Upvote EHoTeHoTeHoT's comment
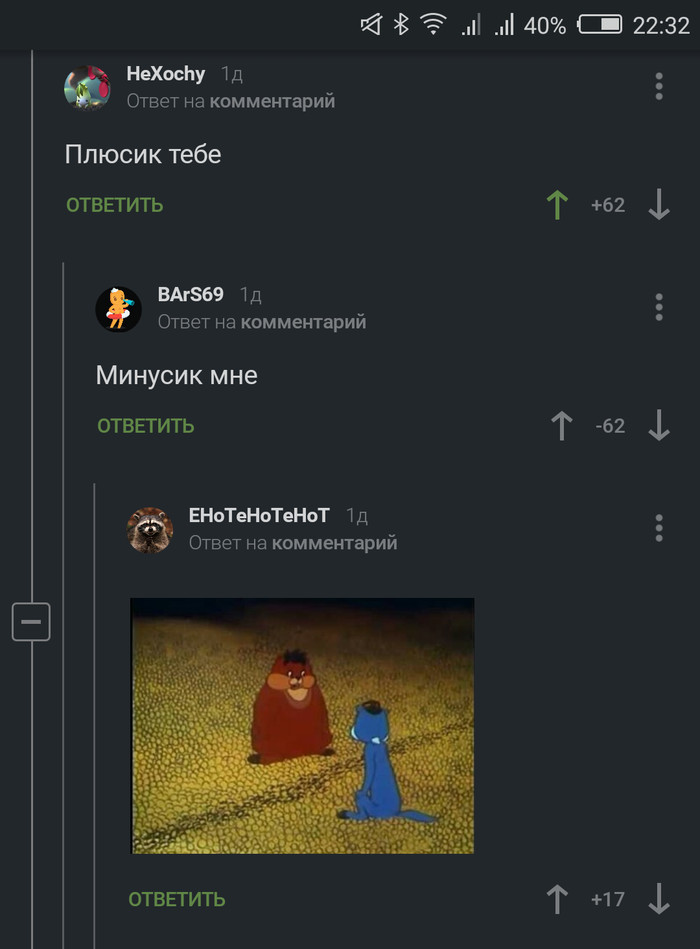700x949 pixels. (557, 899)
